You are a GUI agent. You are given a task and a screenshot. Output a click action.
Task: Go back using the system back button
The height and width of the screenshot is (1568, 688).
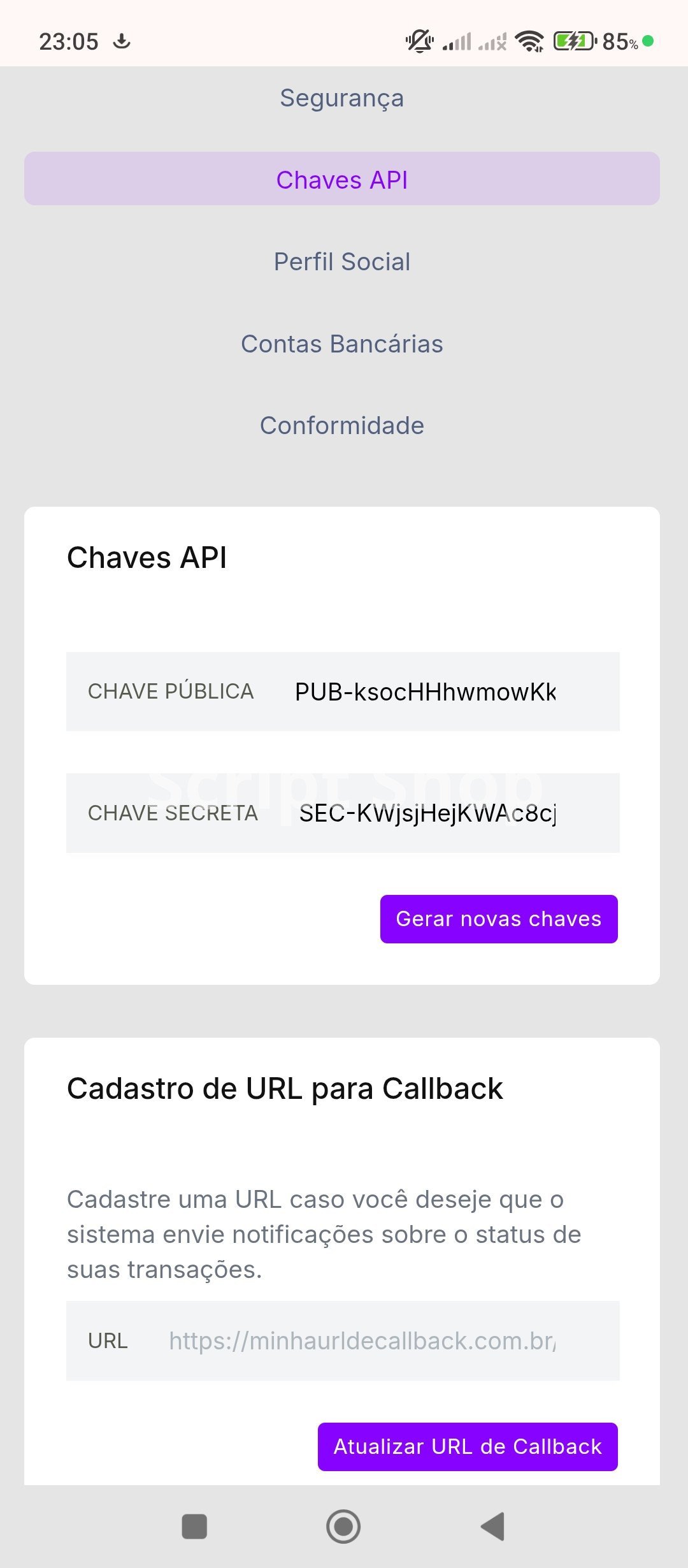[x=492, y=1527]
